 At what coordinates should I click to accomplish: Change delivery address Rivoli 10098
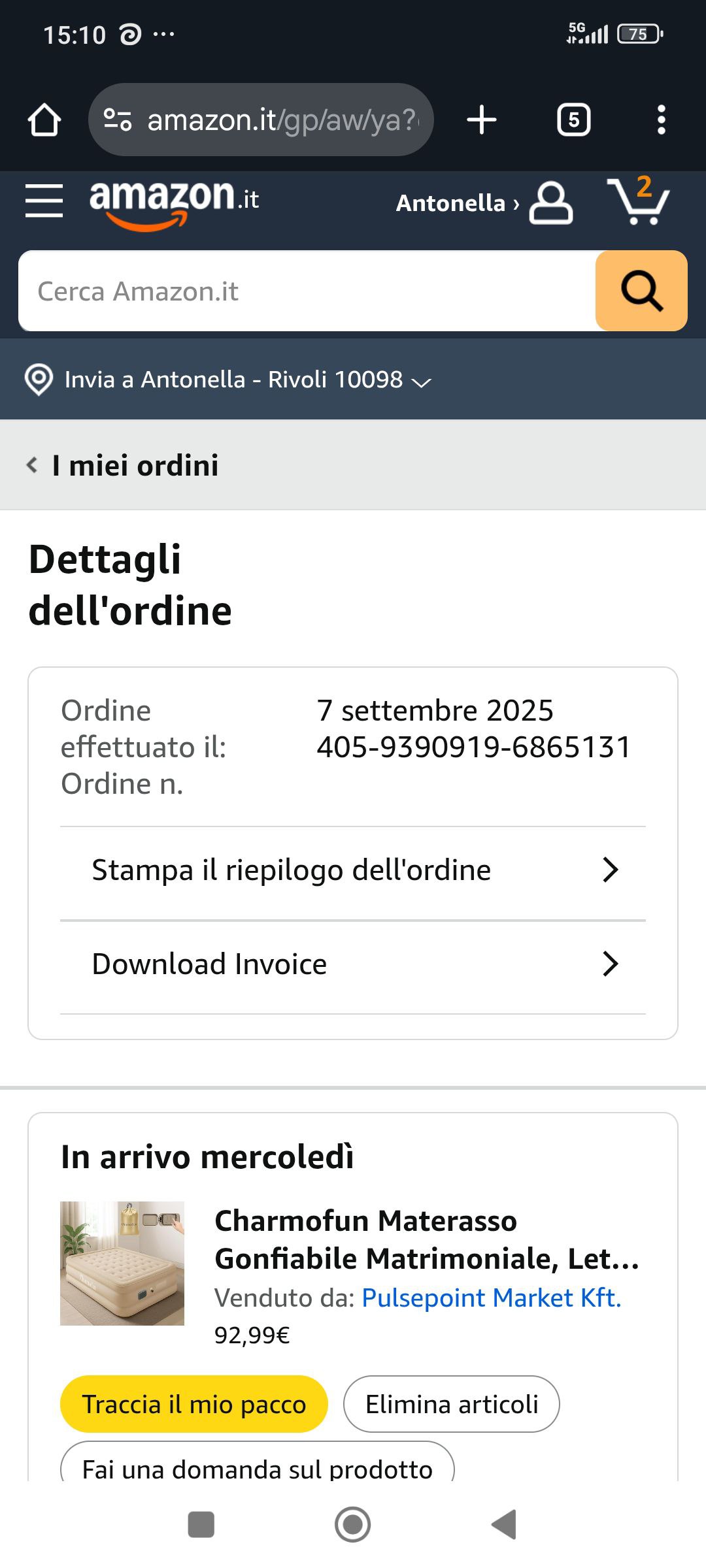(229, 380)
